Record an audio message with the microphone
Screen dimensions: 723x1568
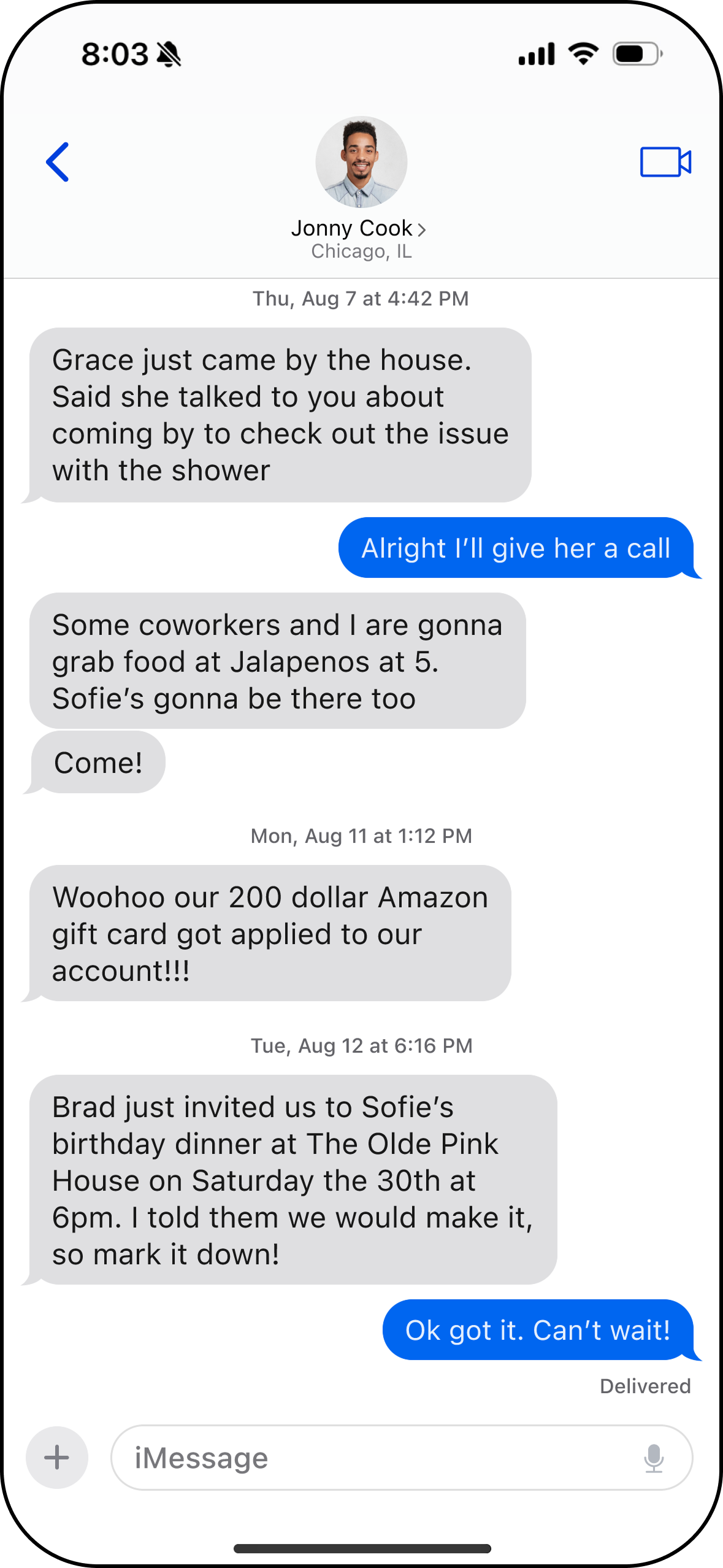pyautogui.click(x=654, y=1458)
